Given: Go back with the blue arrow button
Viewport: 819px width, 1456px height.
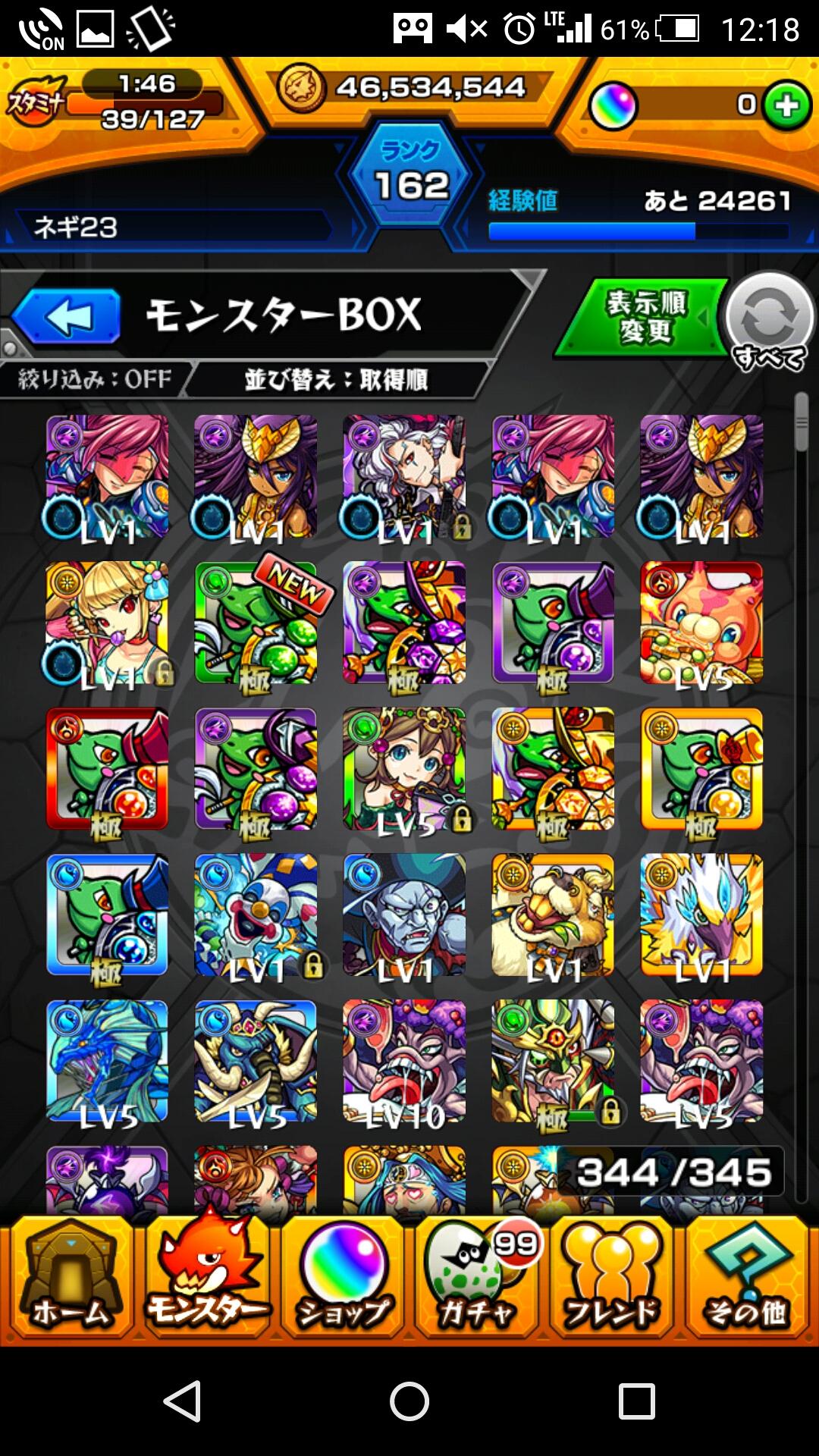Looking at the screenshot, I should pyautogui.click(x=67, y=316).
